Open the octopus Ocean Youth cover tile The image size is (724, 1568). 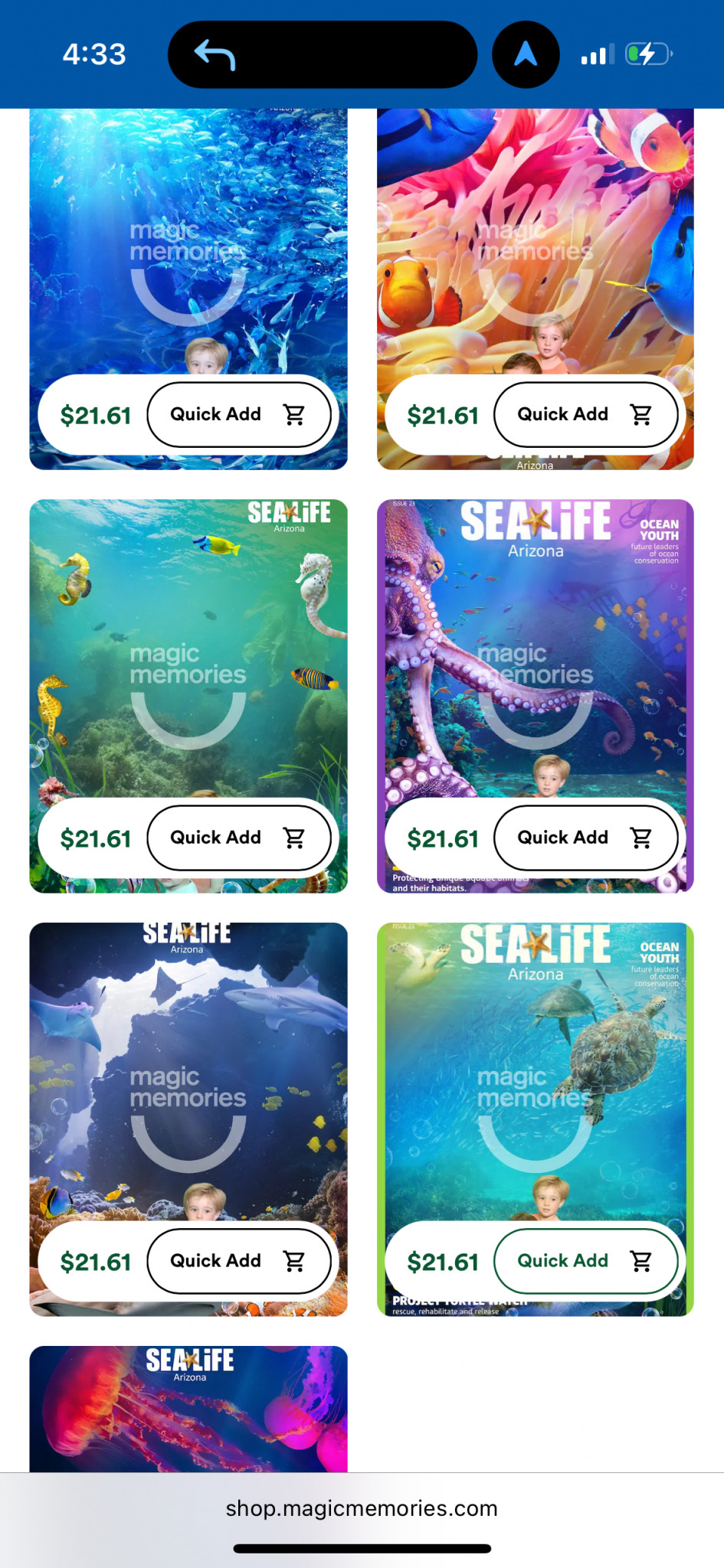(x=536, y=651)
